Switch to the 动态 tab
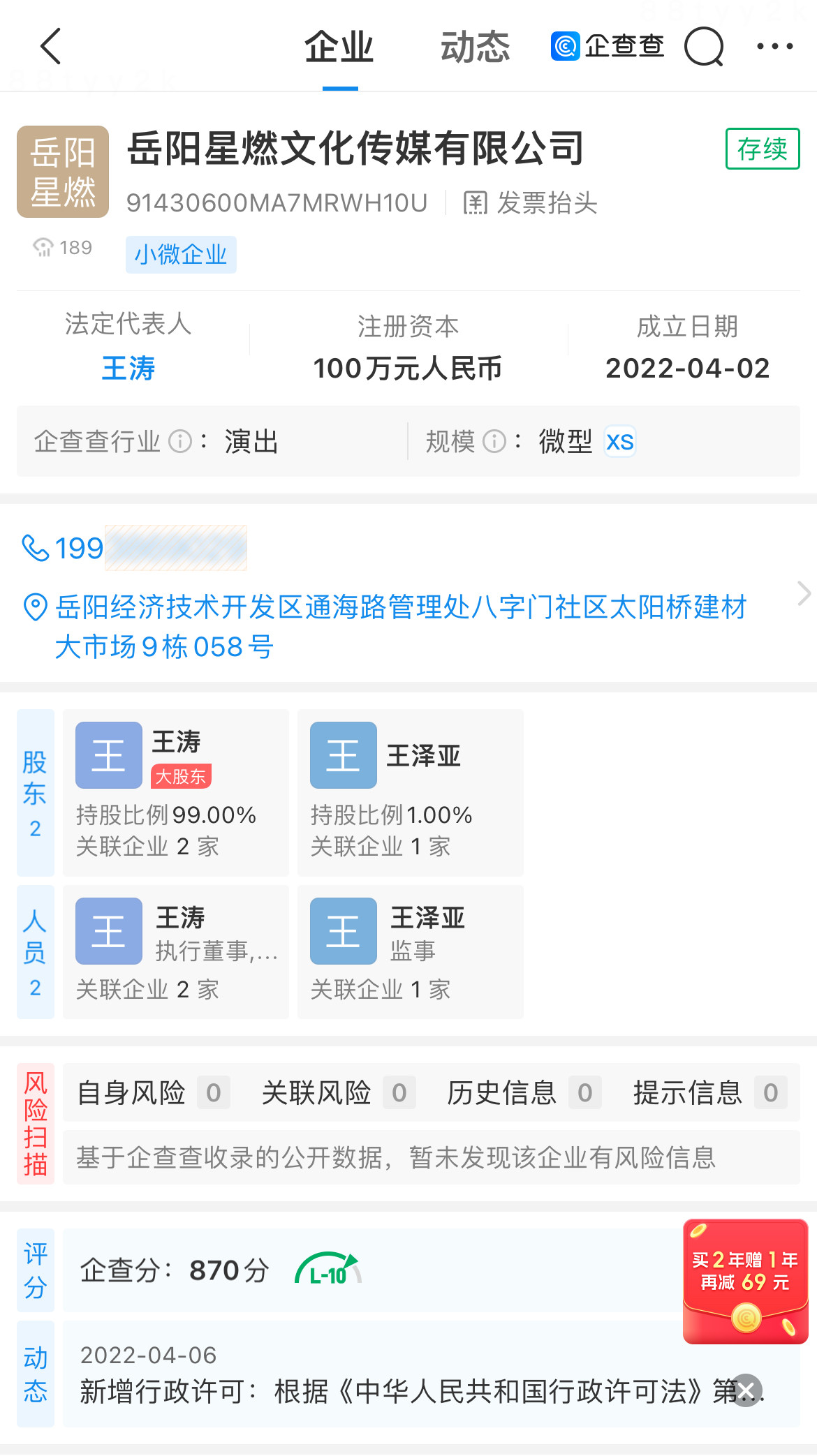817x1456 pixels. 475,47
